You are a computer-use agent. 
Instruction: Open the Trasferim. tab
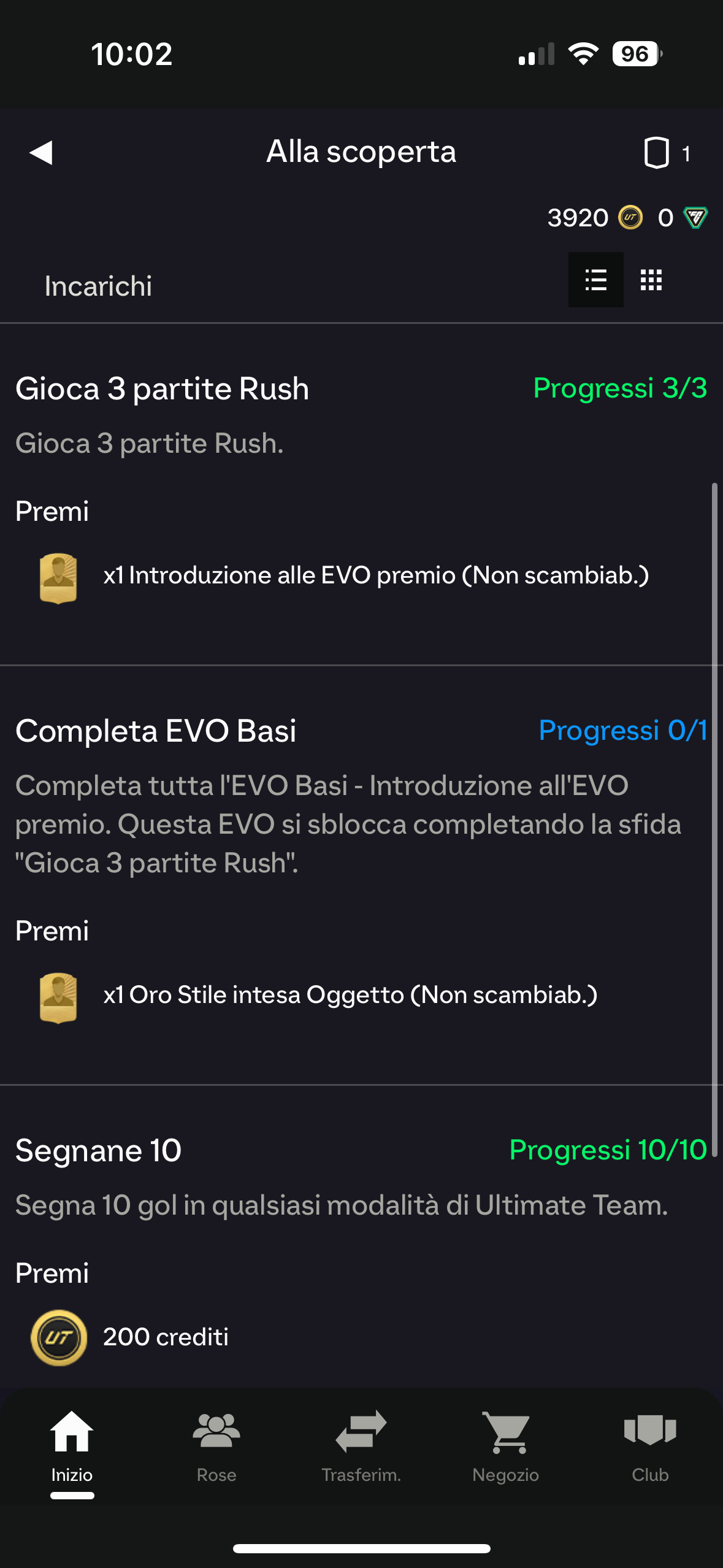click(x=361, y=1447)
